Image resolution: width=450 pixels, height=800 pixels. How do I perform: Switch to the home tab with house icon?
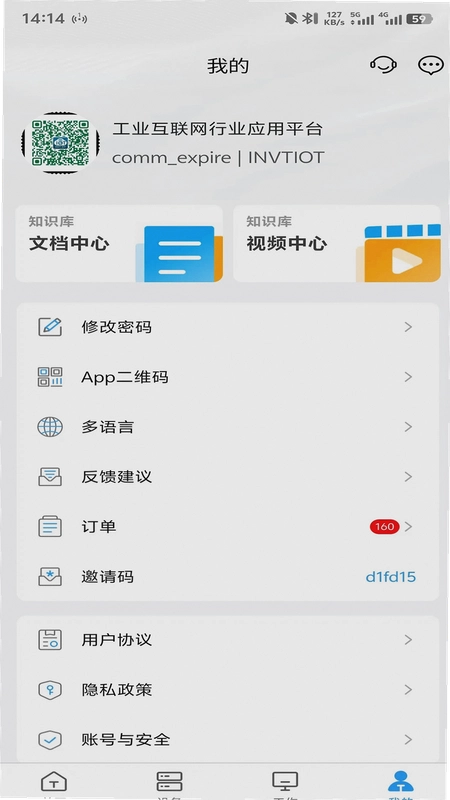tap(54, 783)
